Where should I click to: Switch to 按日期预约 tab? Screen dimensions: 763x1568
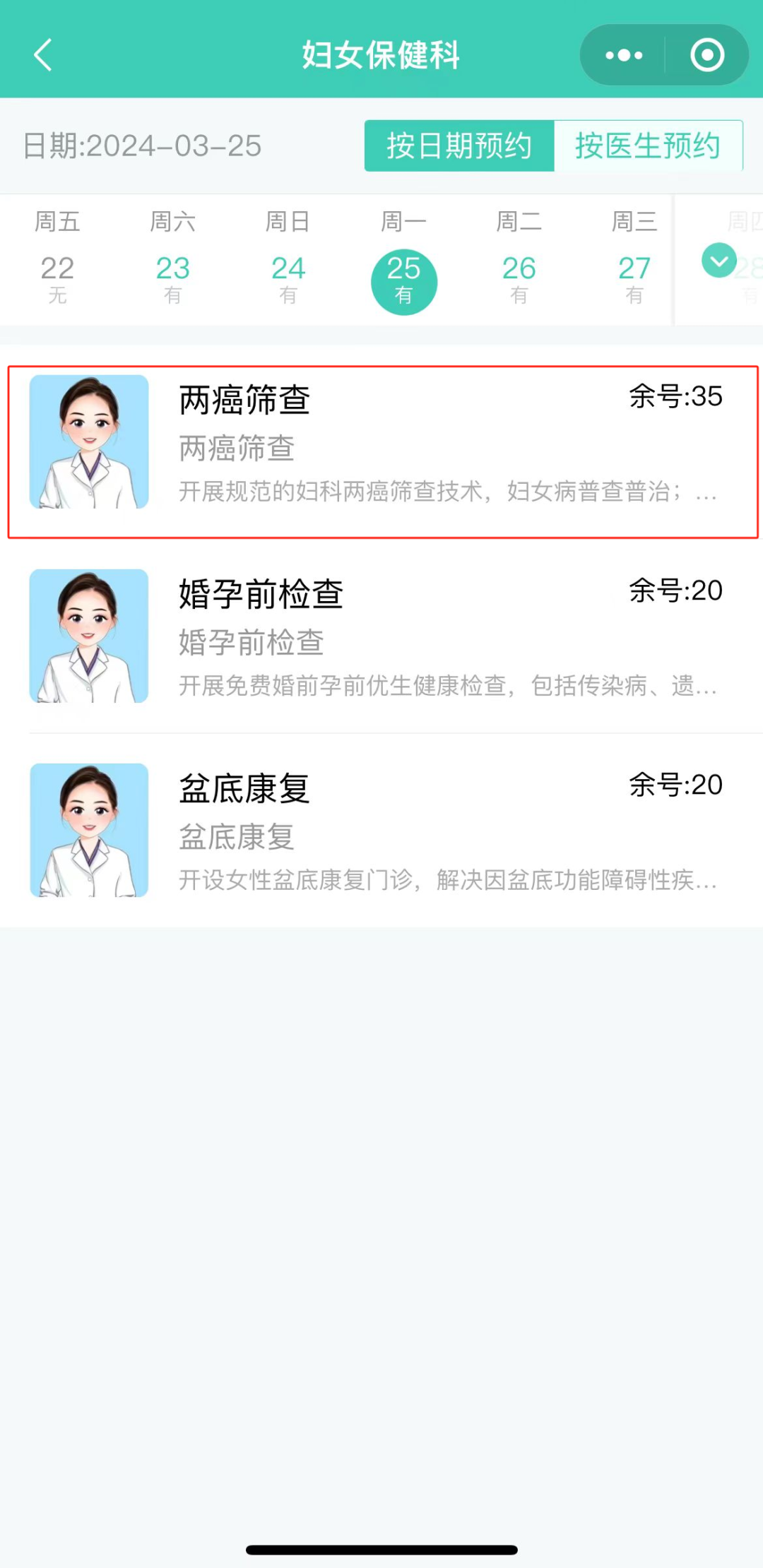pyautogui.click(x=459, y=145)
